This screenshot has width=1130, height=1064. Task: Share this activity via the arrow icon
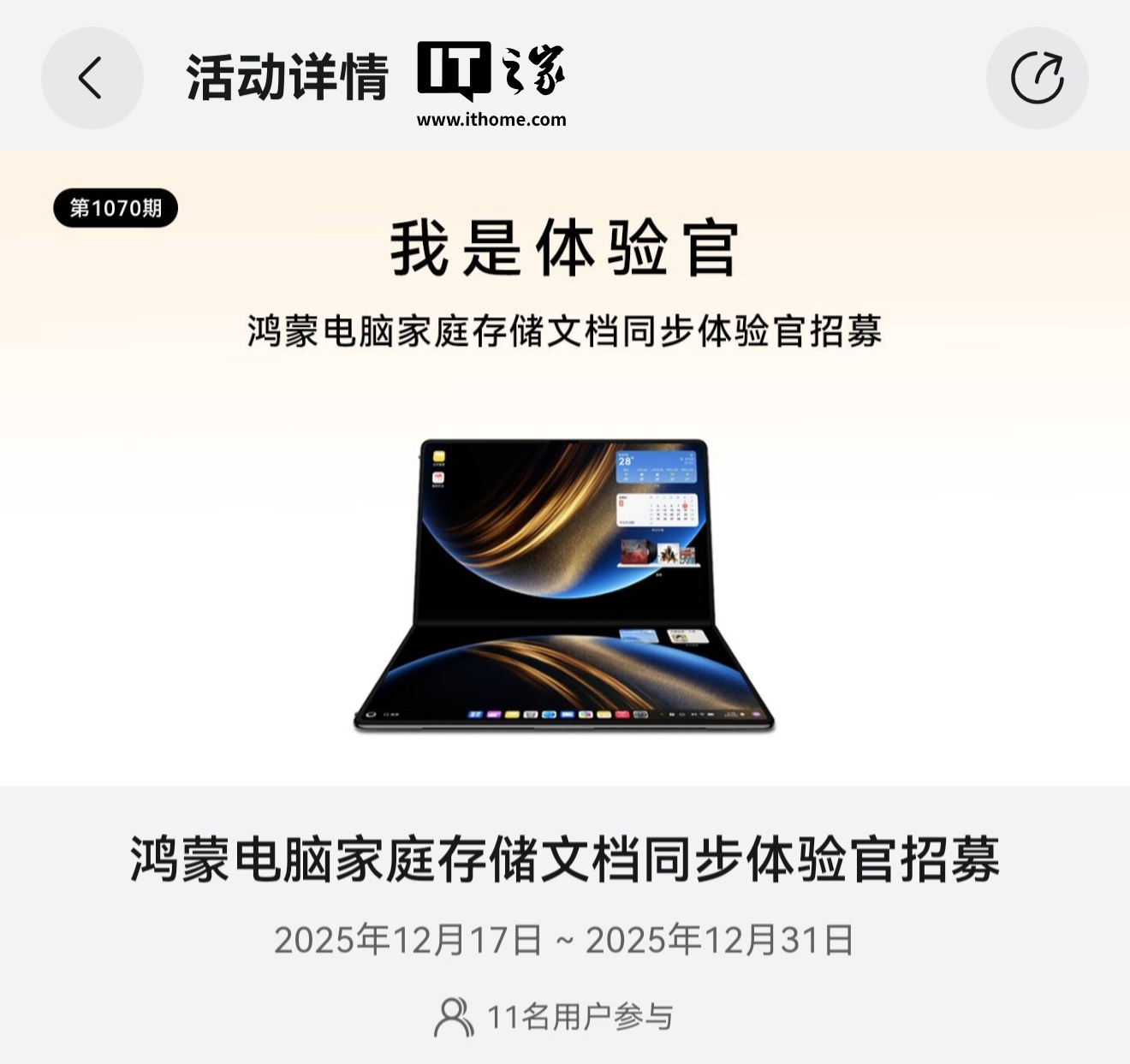pyautogui.click(x=1037, y=78)
